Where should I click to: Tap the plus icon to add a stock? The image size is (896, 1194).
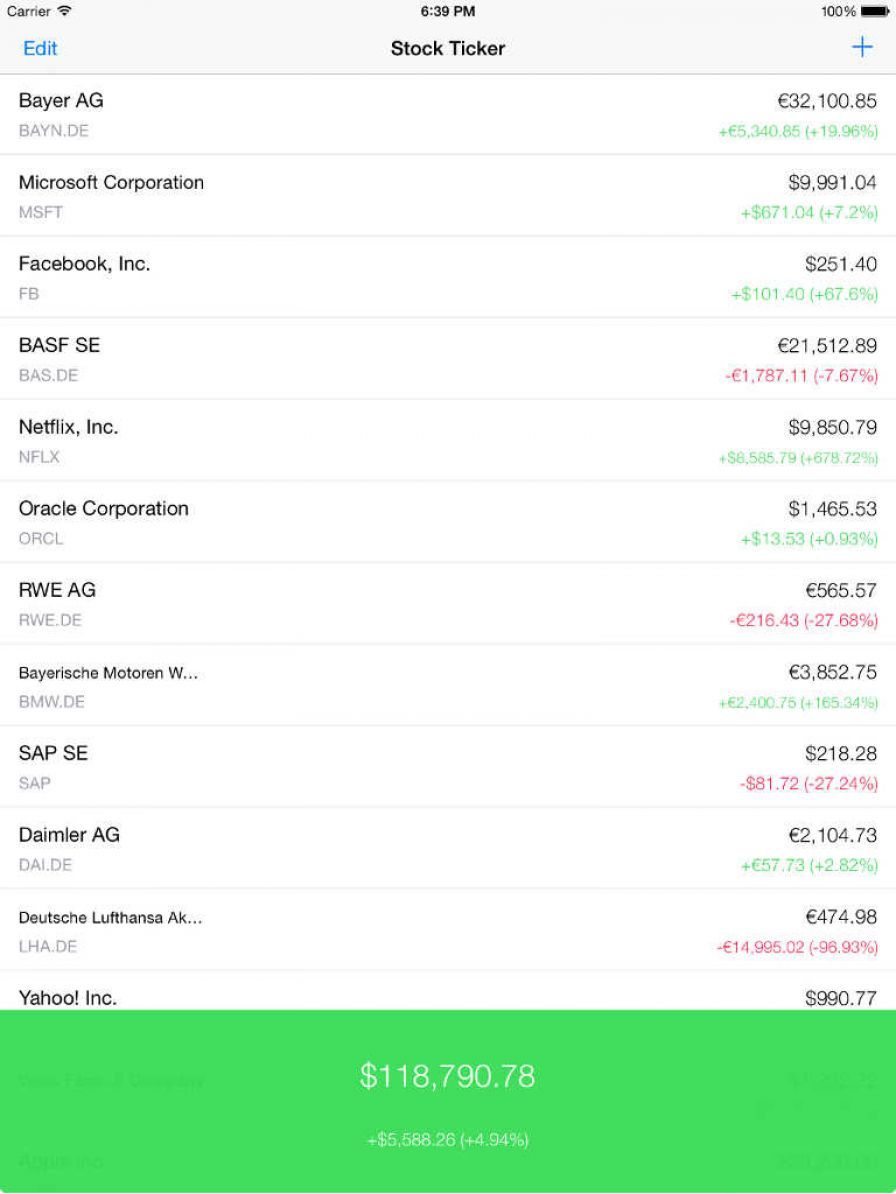(x=861, y=46)
